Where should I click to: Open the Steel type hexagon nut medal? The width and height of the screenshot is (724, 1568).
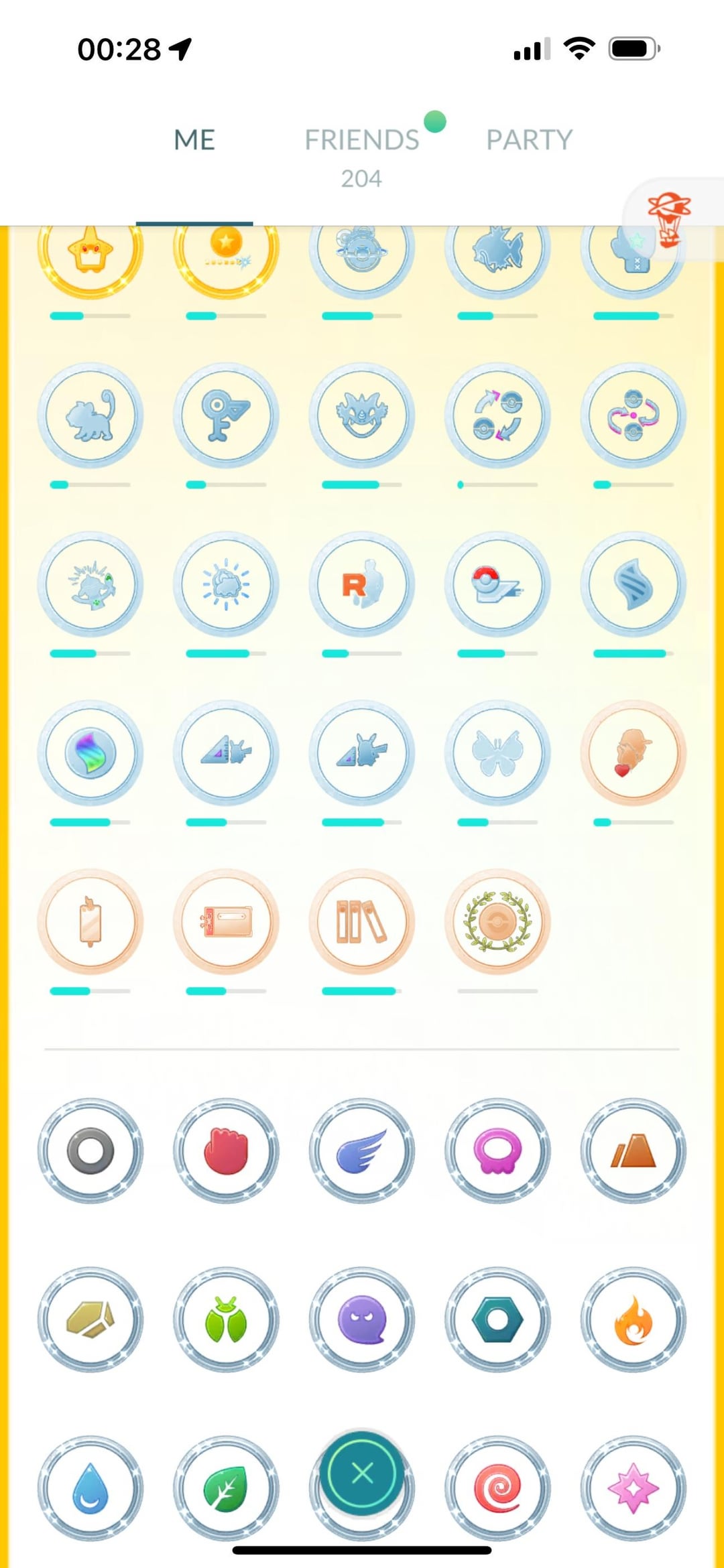[x=497, y=1320]
